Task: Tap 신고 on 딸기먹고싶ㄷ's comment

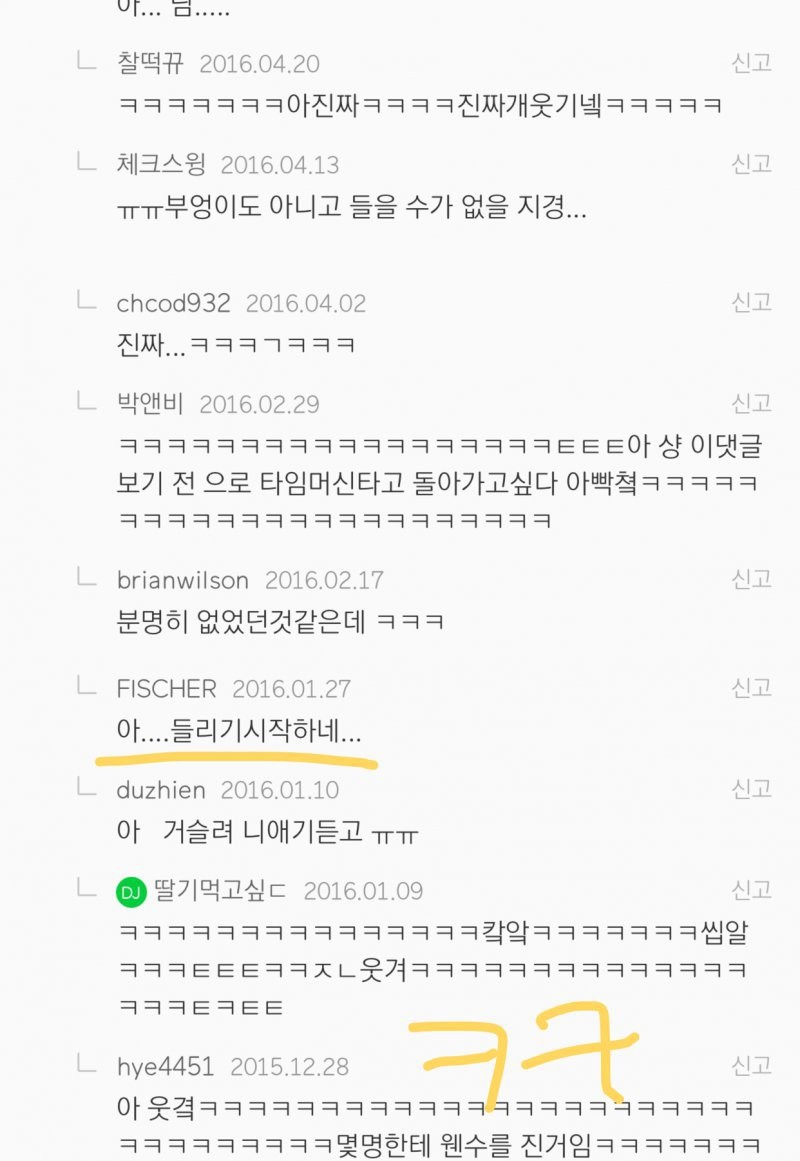Action: click(x=751, y=890)
